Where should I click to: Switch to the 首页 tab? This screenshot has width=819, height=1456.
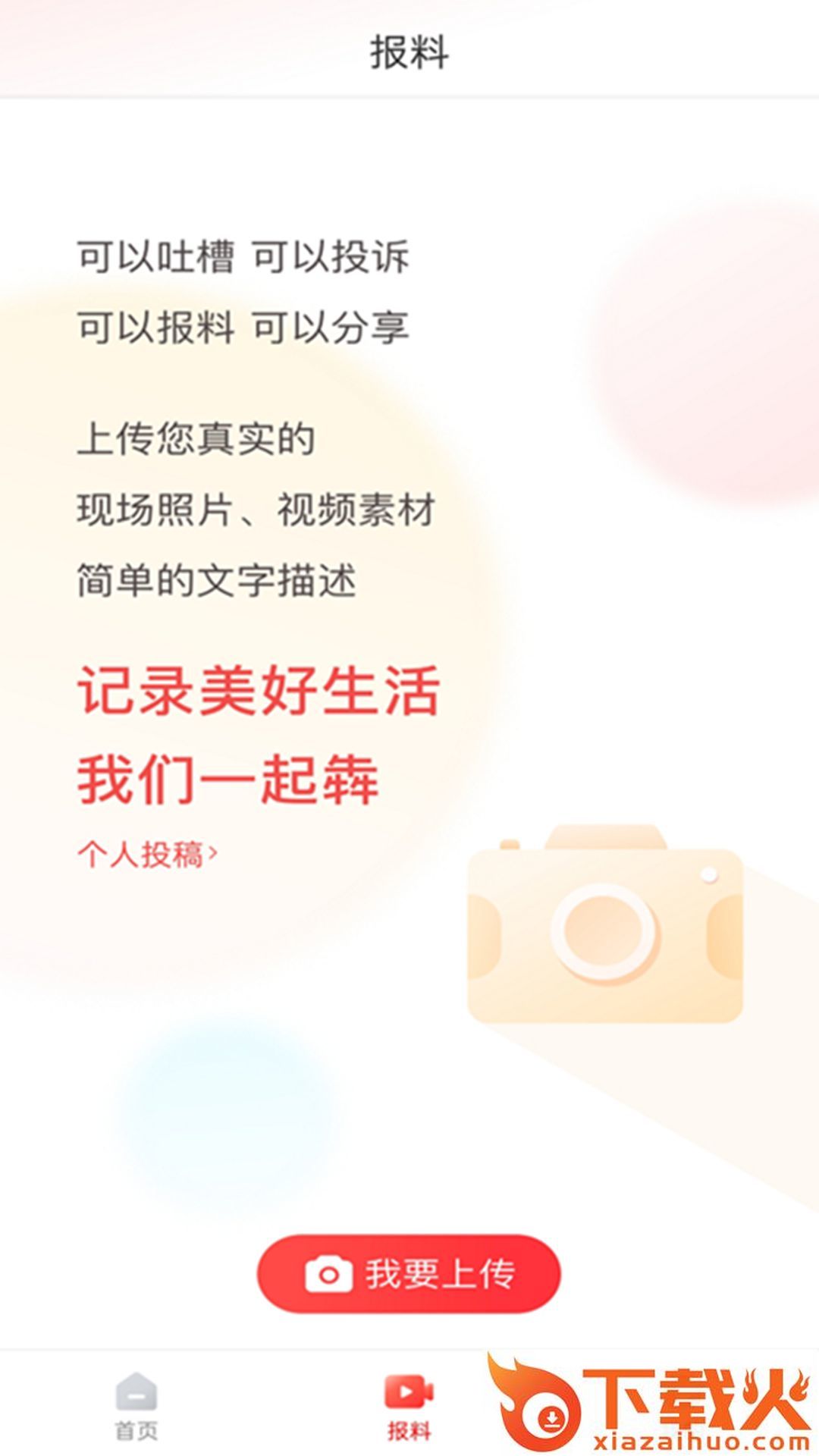pyautogui.click(x=136, y=1405)
